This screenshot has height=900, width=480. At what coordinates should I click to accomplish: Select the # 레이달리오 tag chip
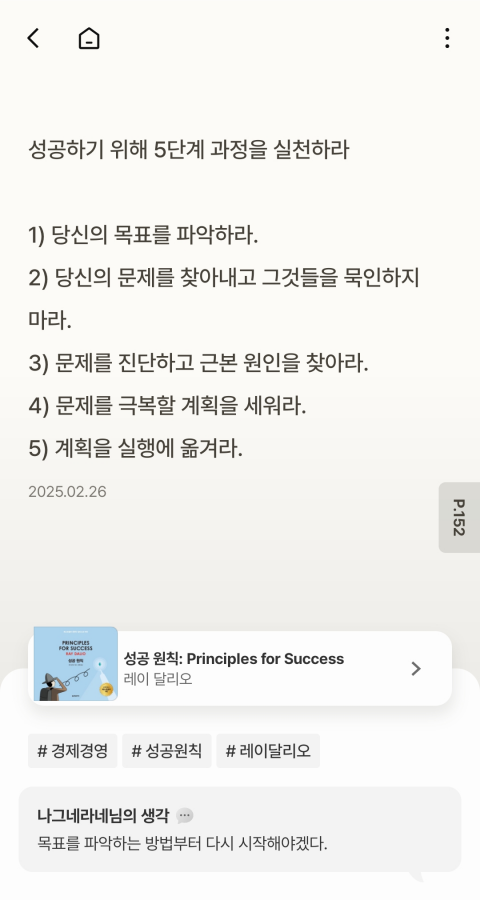[268, 751]
